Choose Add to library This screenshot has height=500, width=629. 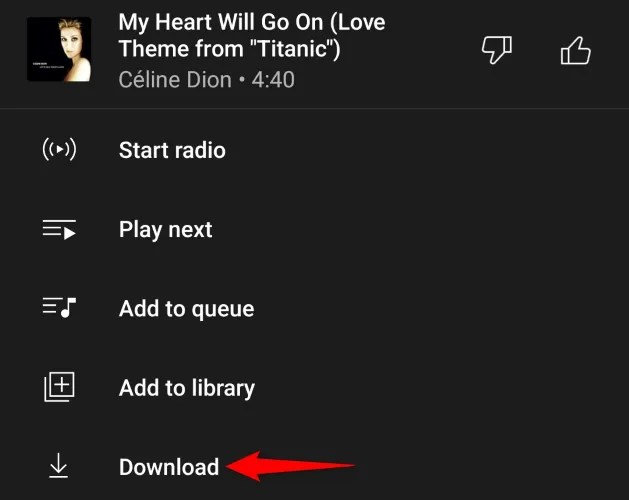click(186, 387)
